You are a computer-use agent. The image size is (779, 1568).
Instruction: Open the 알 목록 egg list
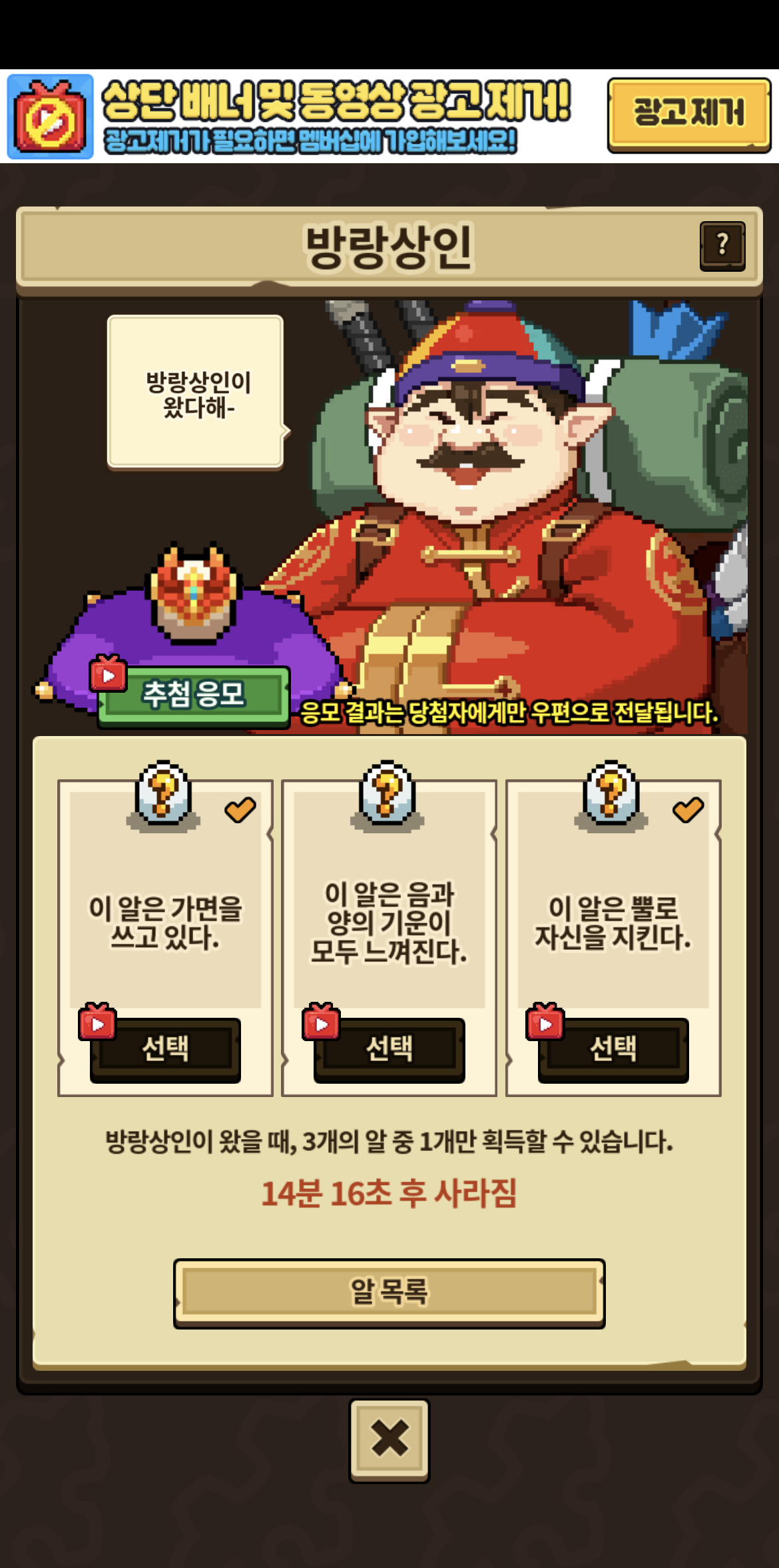click(389, 1293)
